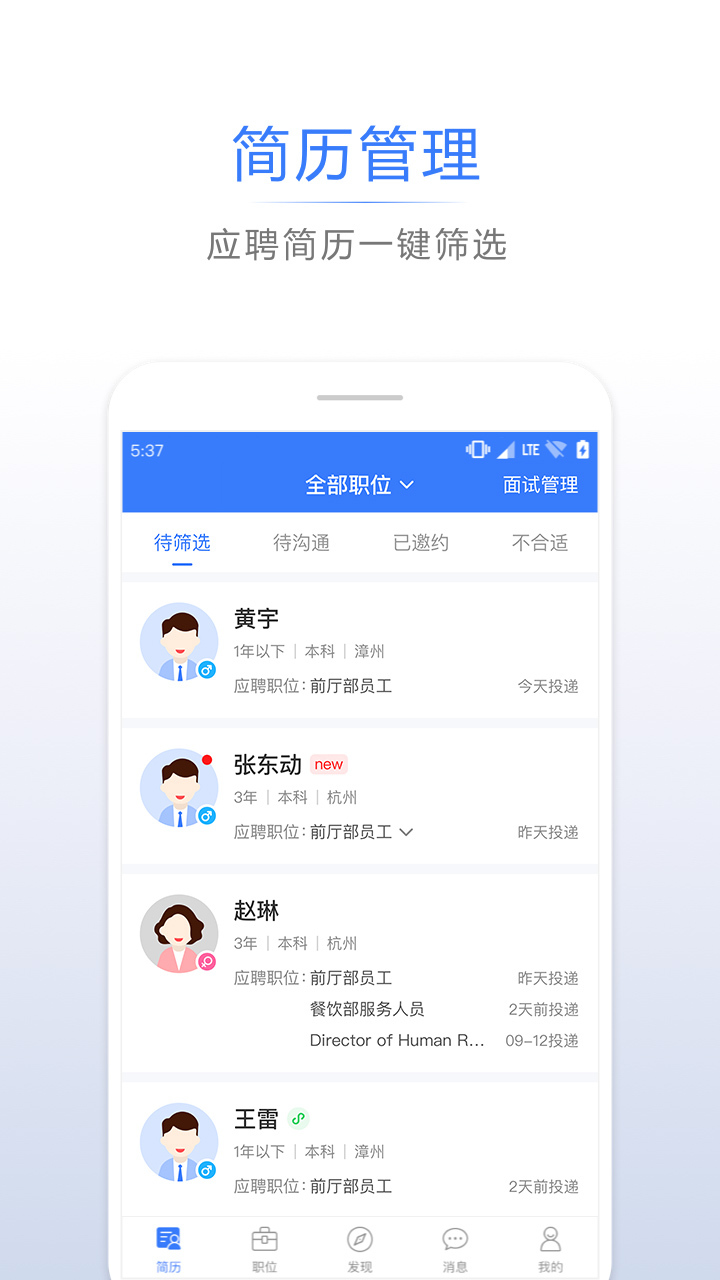Click the battery status icon in status bar
Screen dimensions: 720x1280
tap(583, 450)
